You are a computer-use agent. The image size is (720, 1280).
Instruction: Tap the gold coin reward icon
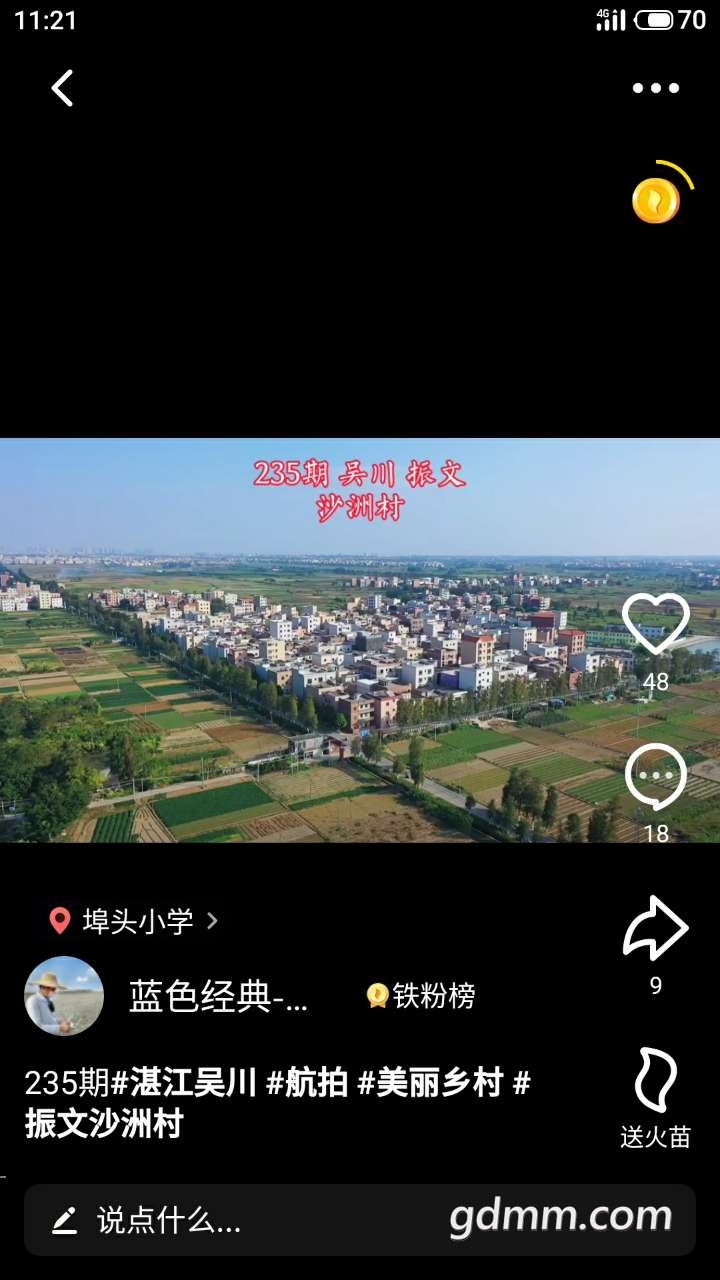[656, 201]
